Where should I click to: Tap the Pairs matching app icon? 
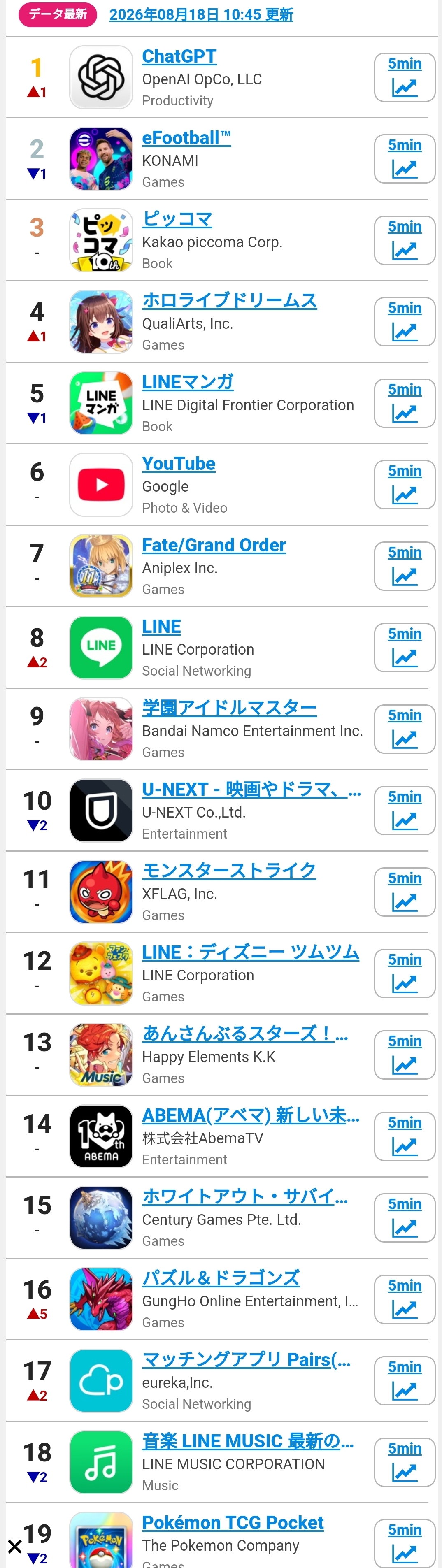101,1381
